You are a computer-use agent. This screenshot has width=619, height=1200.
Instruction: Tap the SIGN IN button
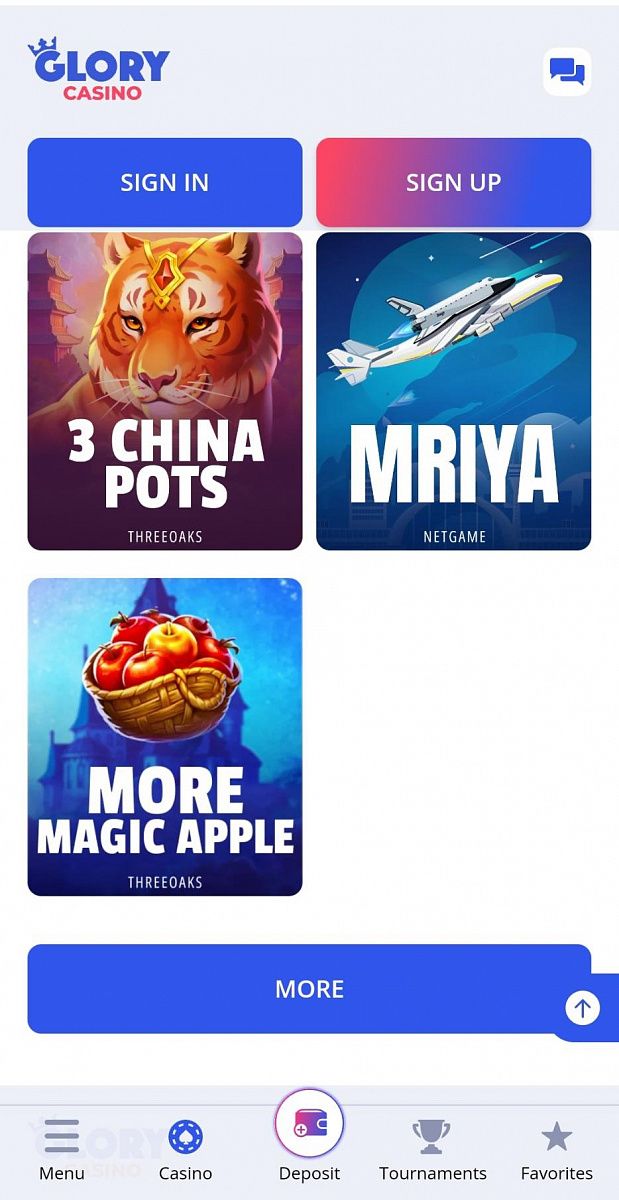(164, 182)
